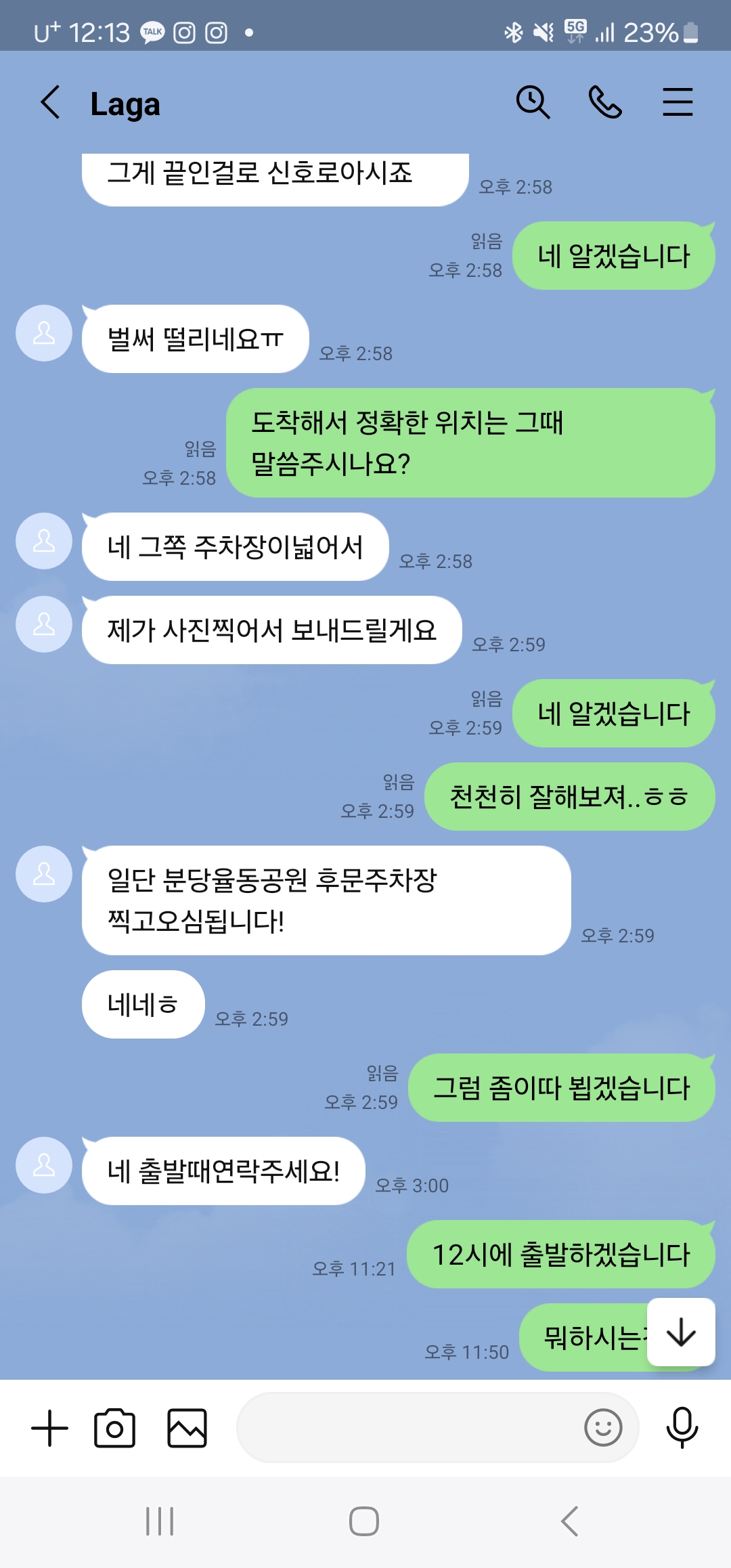Open the chat hamburger menu
Screen dimensions: 731x1568
coord(677,103)
